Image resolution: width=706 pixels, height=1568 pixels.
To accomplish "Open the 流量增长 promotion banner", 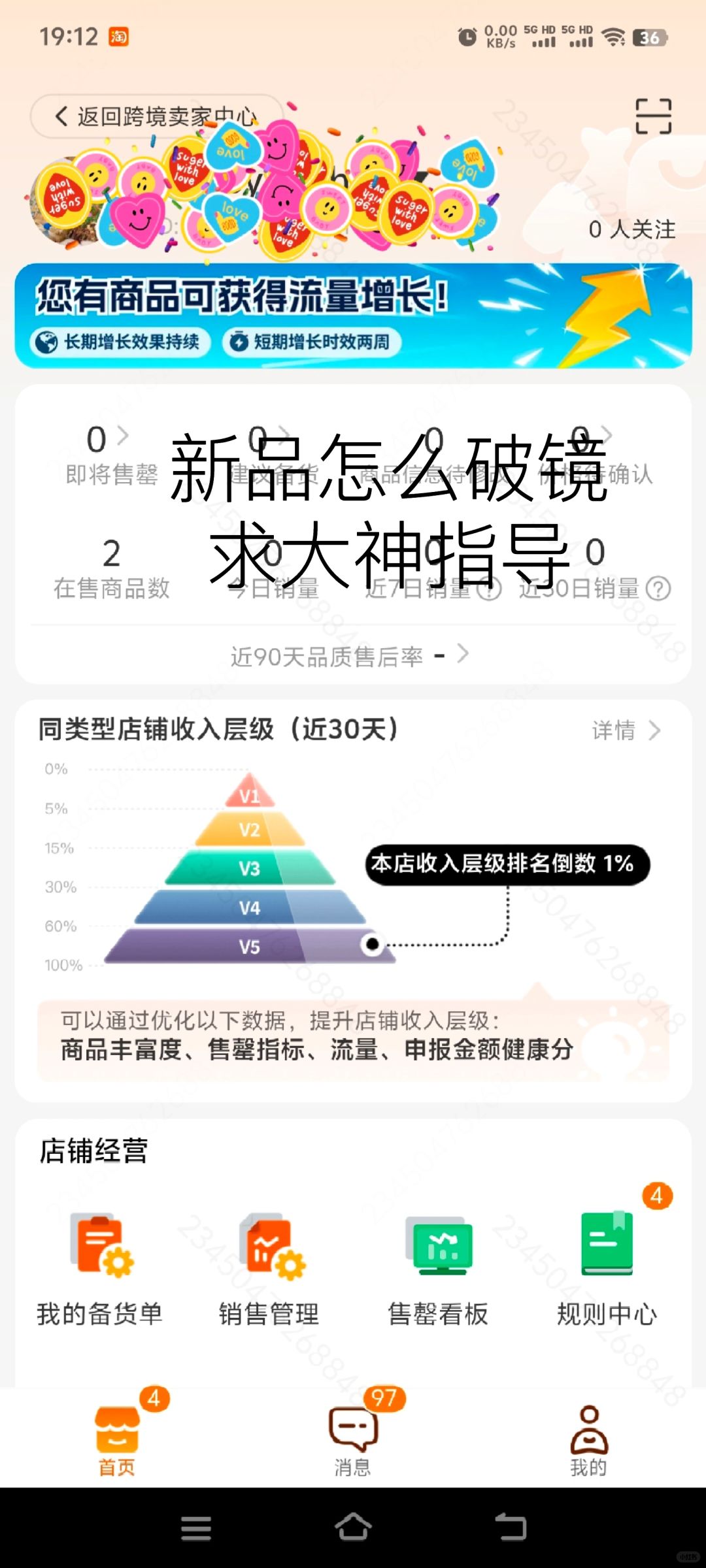I will click(353, 316).
